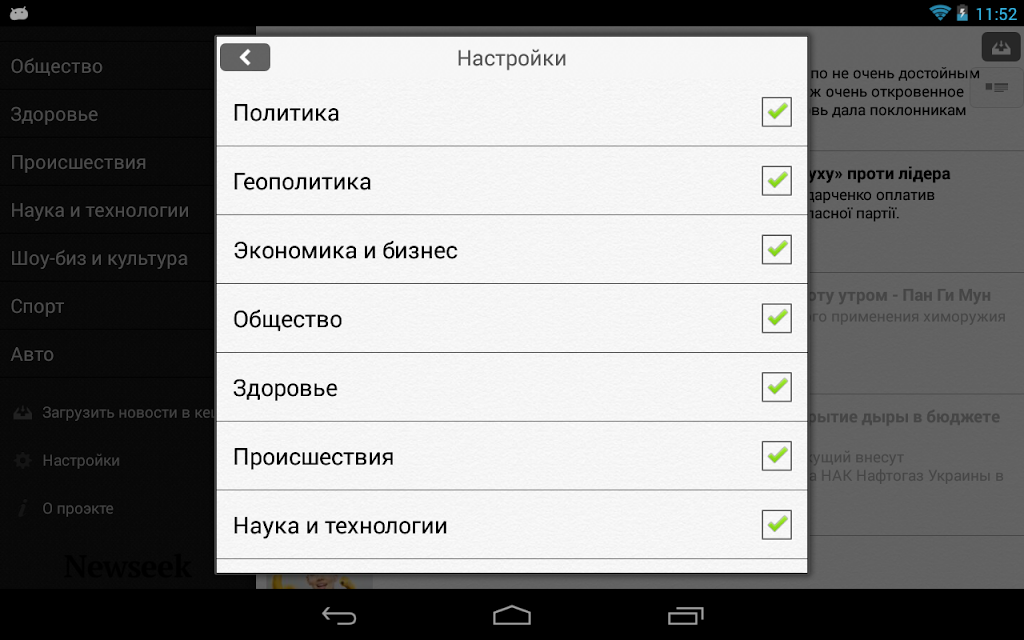The height and width of the screenshot is (640, 1024).
Task: Open the О проэкте item
Action: pyautogui.click(x=78, y=508)
